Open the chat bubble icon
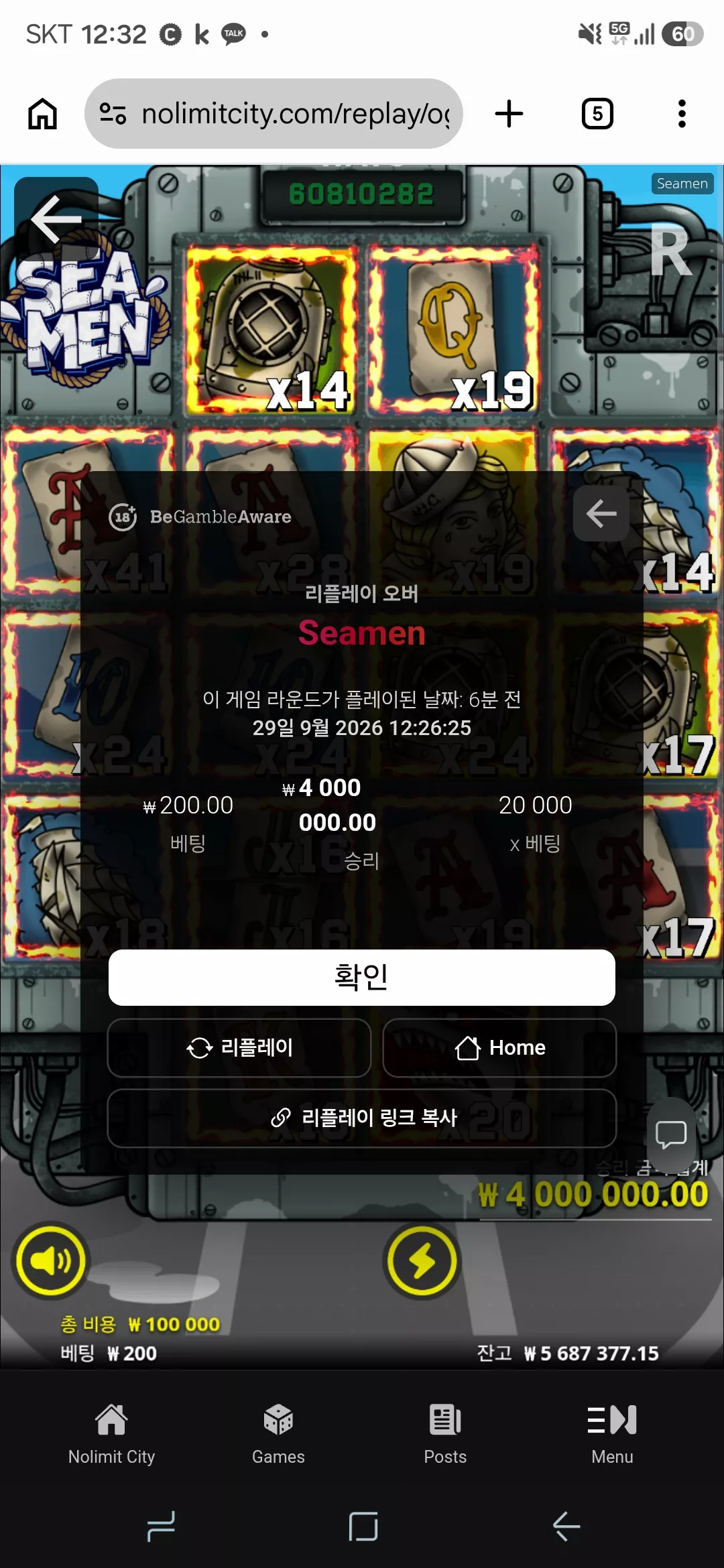This screenshot has width=724, height=1568. click(x=670, y=1134)
